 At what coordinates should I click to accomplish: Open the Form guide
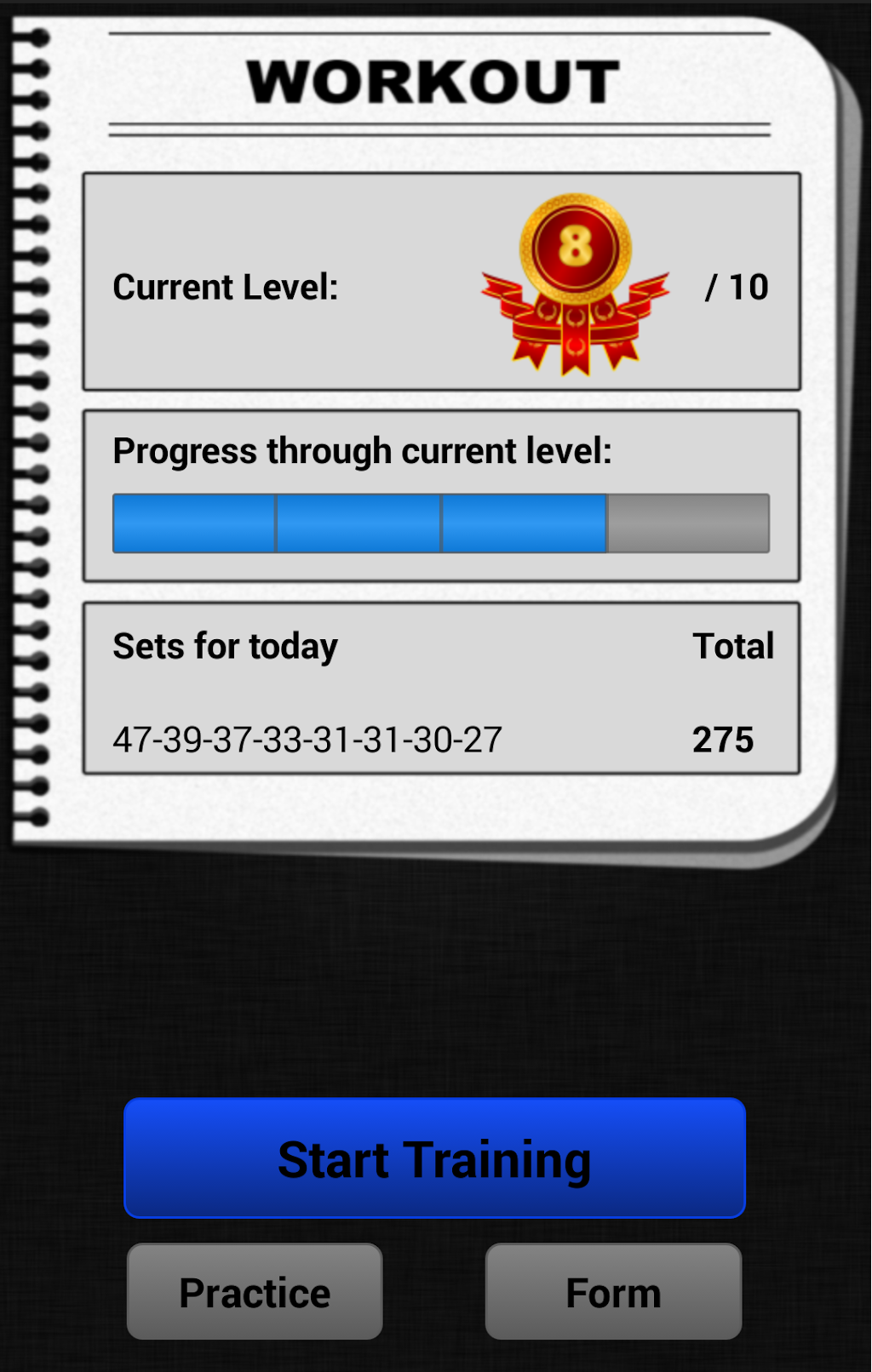pyautogui.click(x=613, y=1292)
